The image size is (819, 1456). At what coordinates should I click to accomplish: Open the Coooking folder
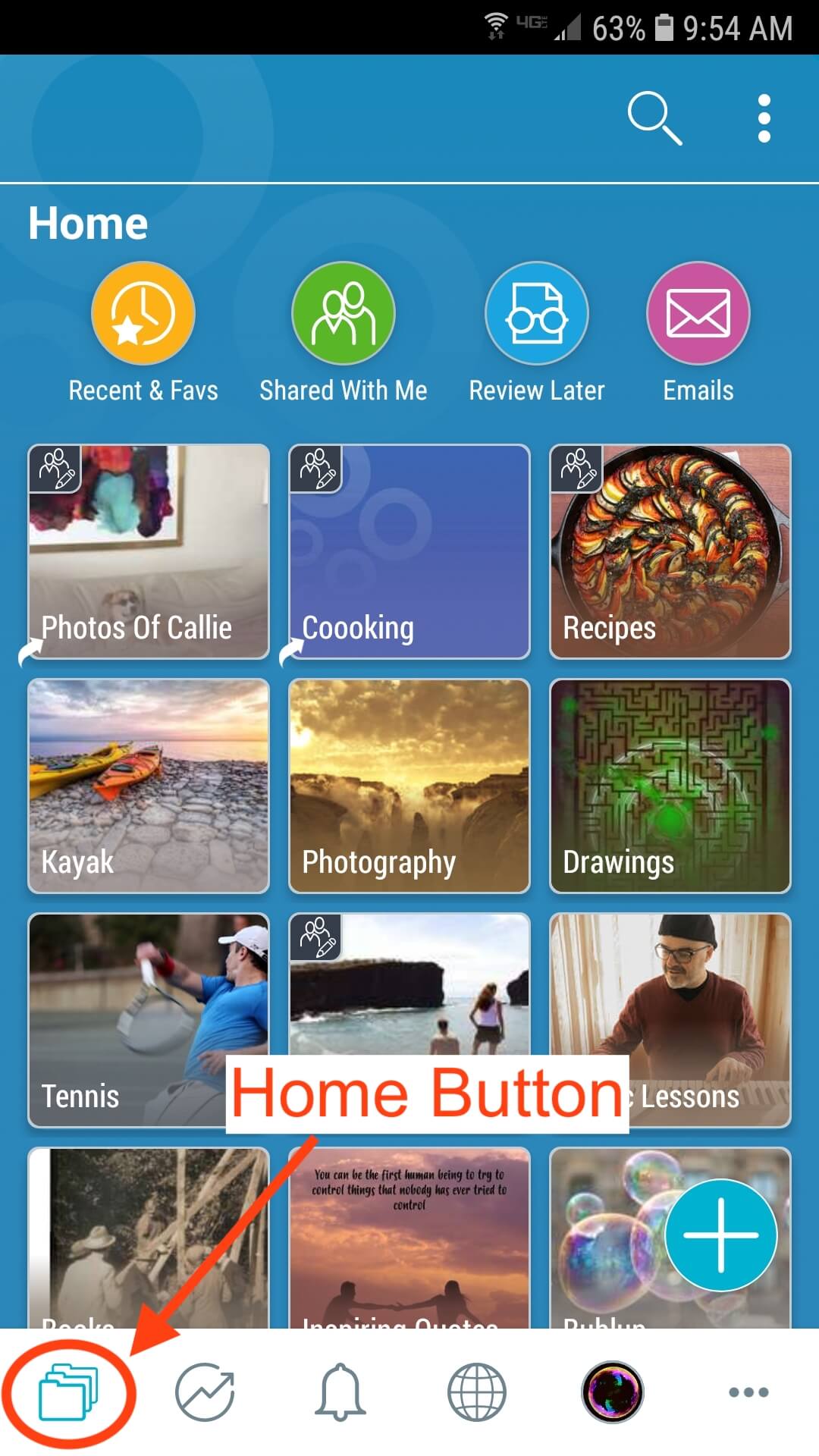pos(409,551)
